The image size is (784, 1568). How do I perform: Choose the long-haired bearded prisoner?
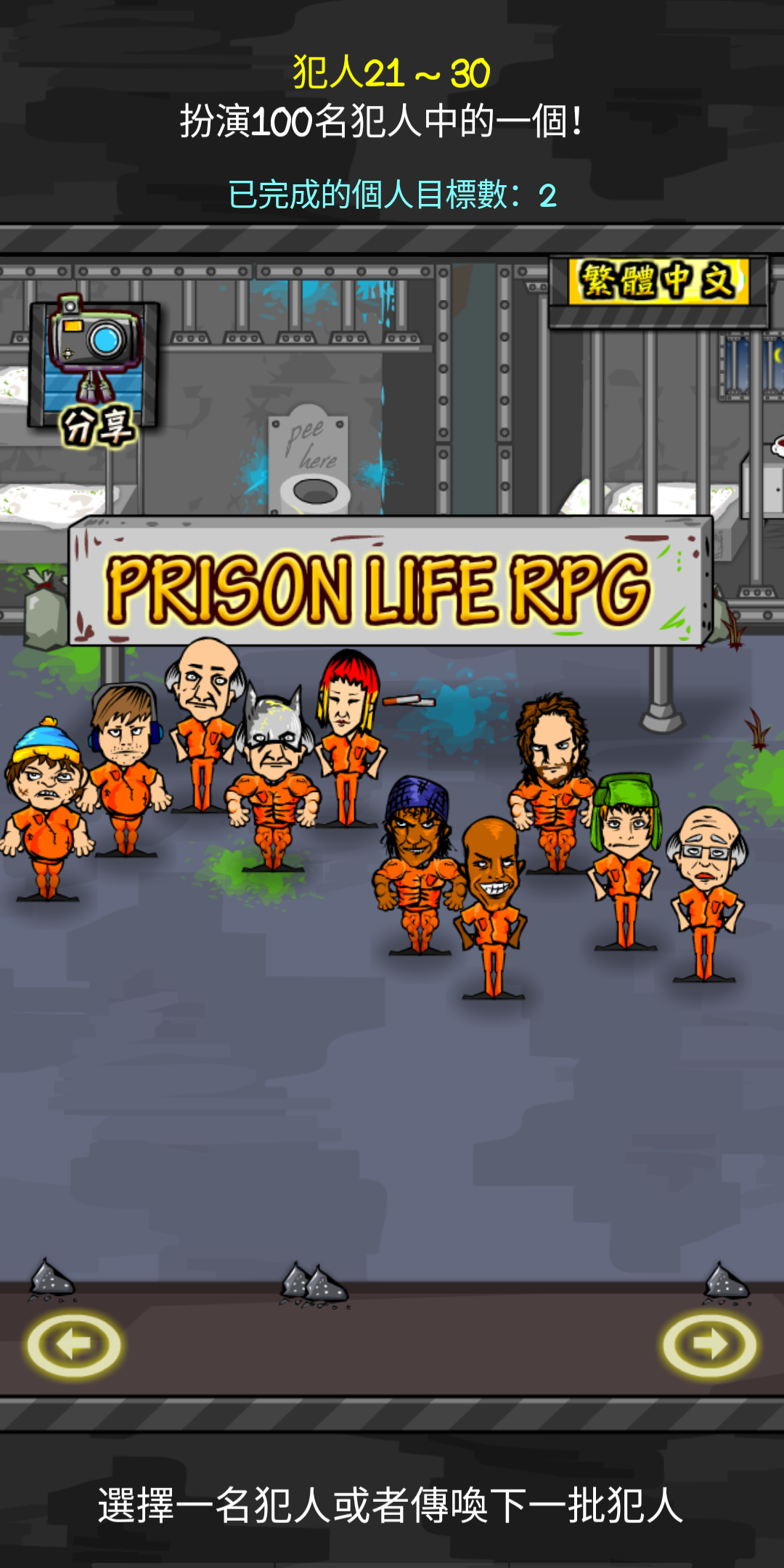(553, 777)
